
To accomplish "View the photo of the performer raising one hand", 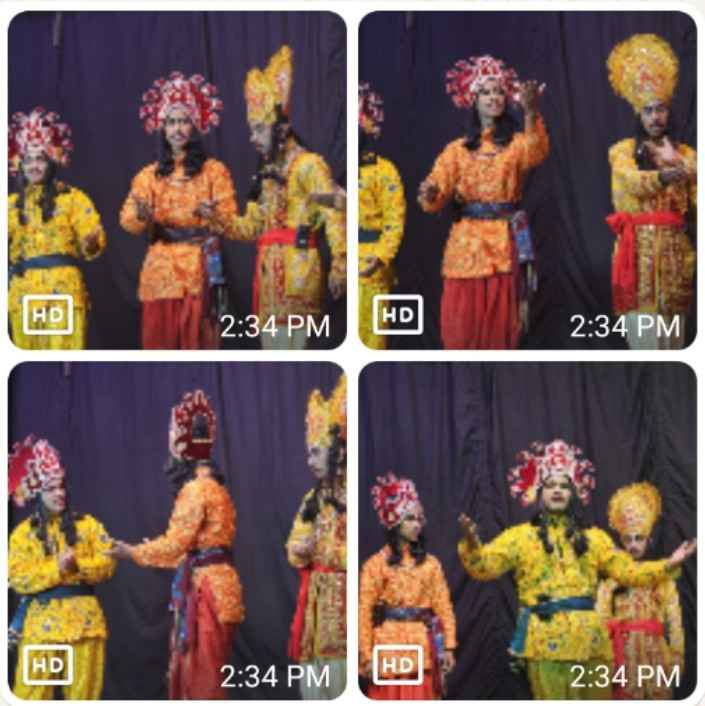I will point(527,180).
